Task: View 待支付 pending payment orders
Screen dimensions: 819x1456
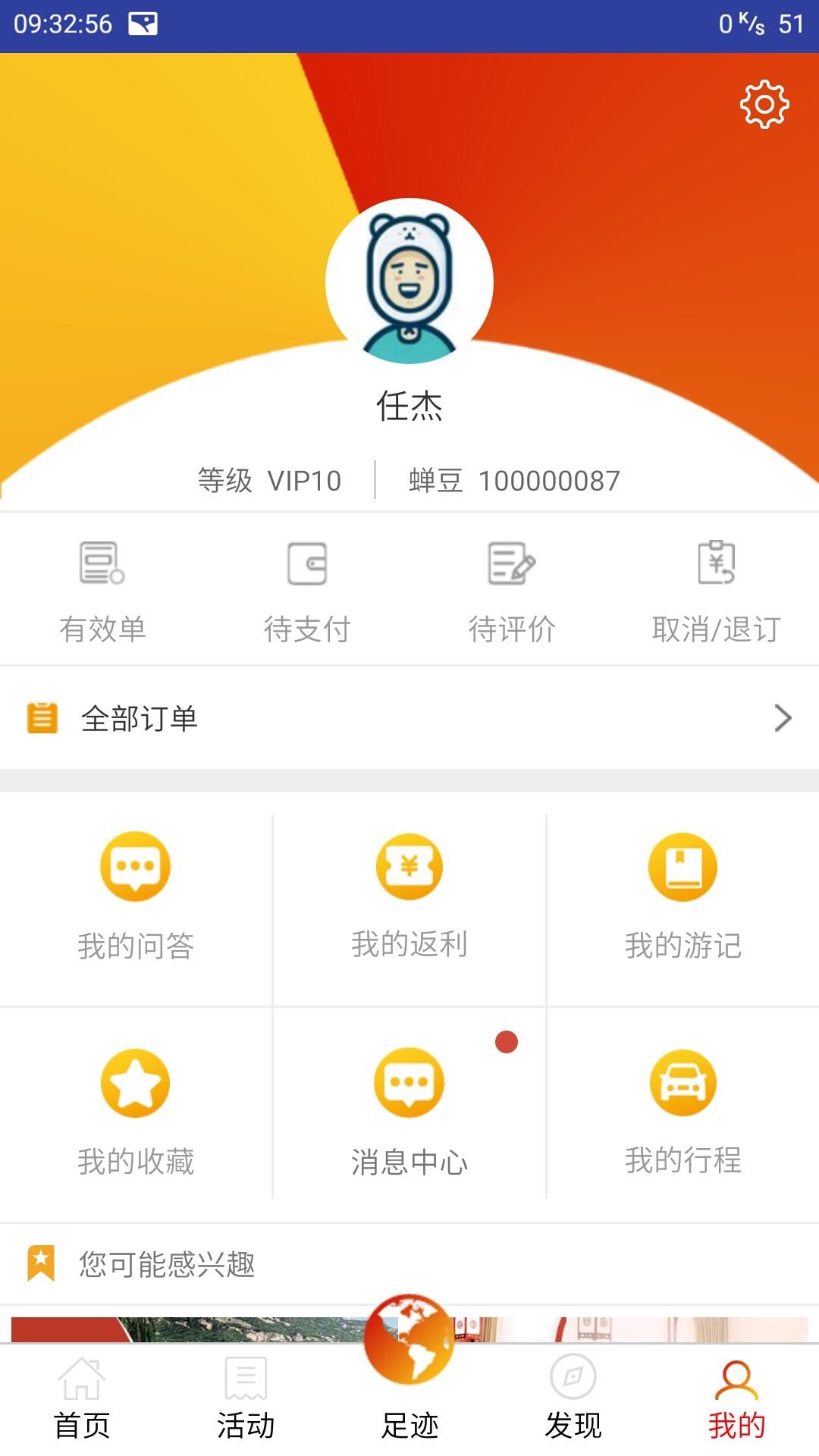Action: 307,591
